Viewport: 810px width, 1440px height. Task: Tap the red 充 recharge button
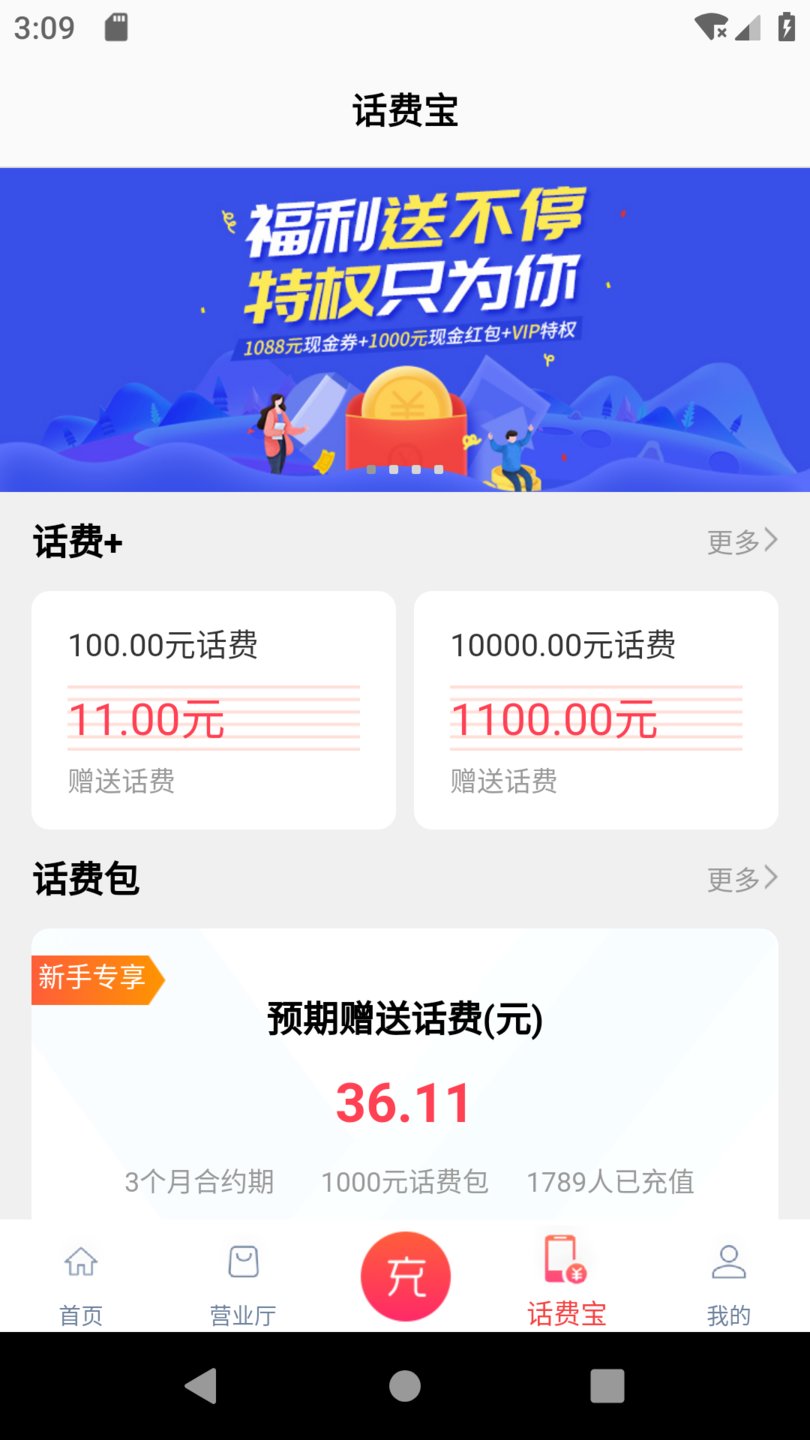(x=405, y=1274)
